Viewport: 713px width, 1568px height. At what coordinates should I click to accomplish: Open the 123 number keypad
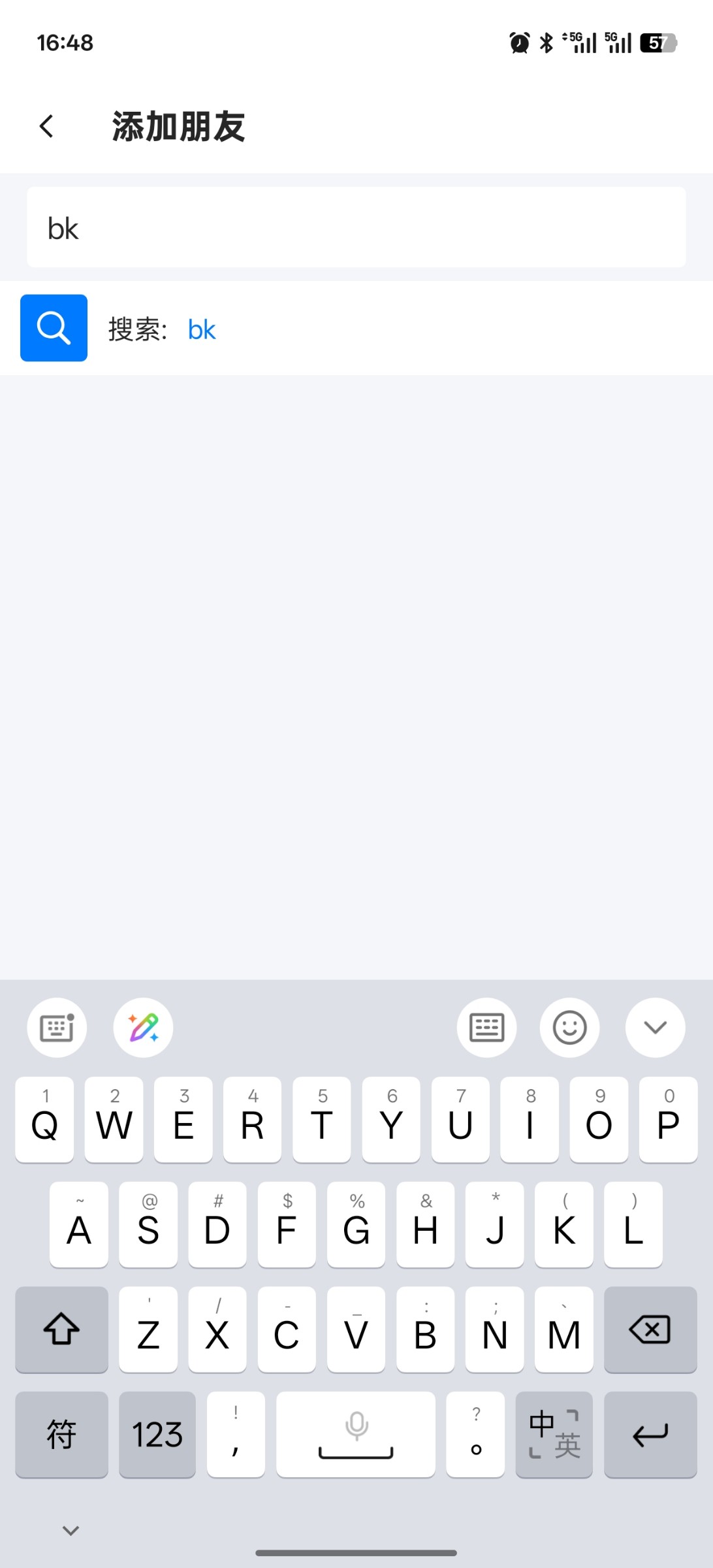click(157, 1435)
